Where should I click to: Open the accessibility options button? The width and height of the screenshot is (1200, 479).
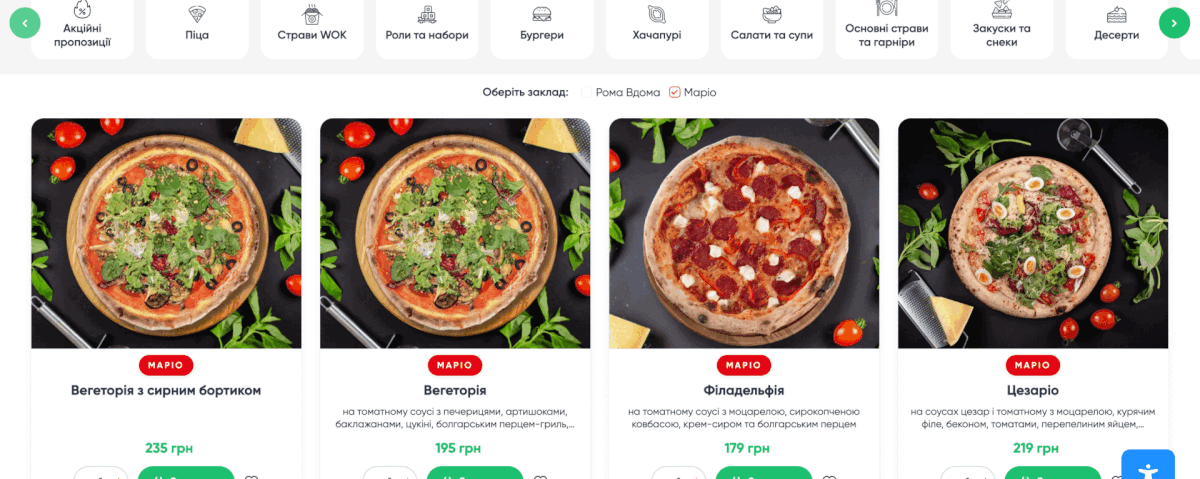click(x=1147, y=468)
